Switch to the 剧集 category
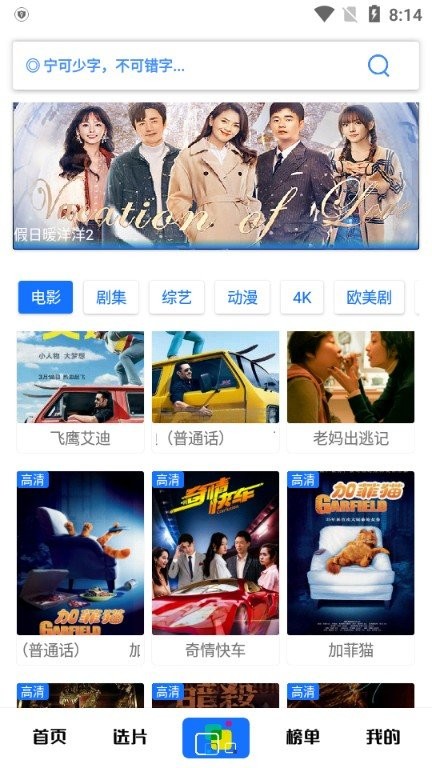Image resolution: width=432 pixels, height=768 pixels. [x=111, y=297]
